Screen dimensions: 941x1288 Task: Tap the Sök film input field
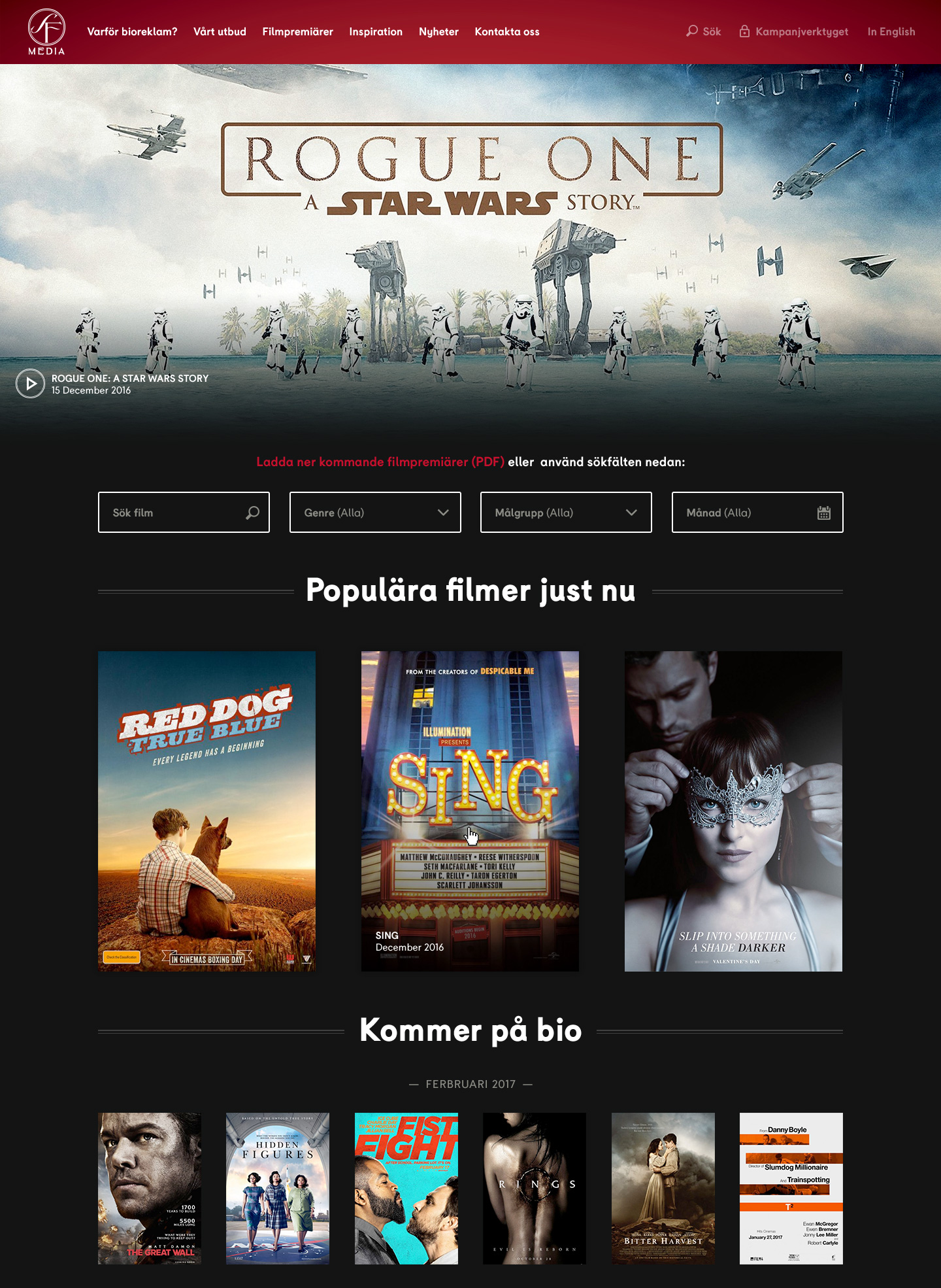coord(176,513)
